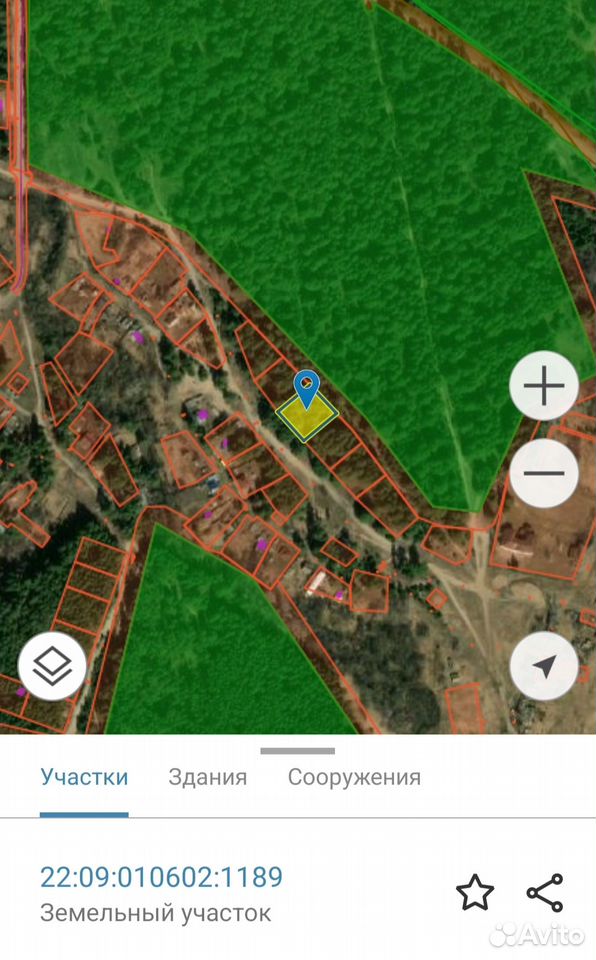596x960 pixels.
Task: Zoom out of the map
Action: 544,473
